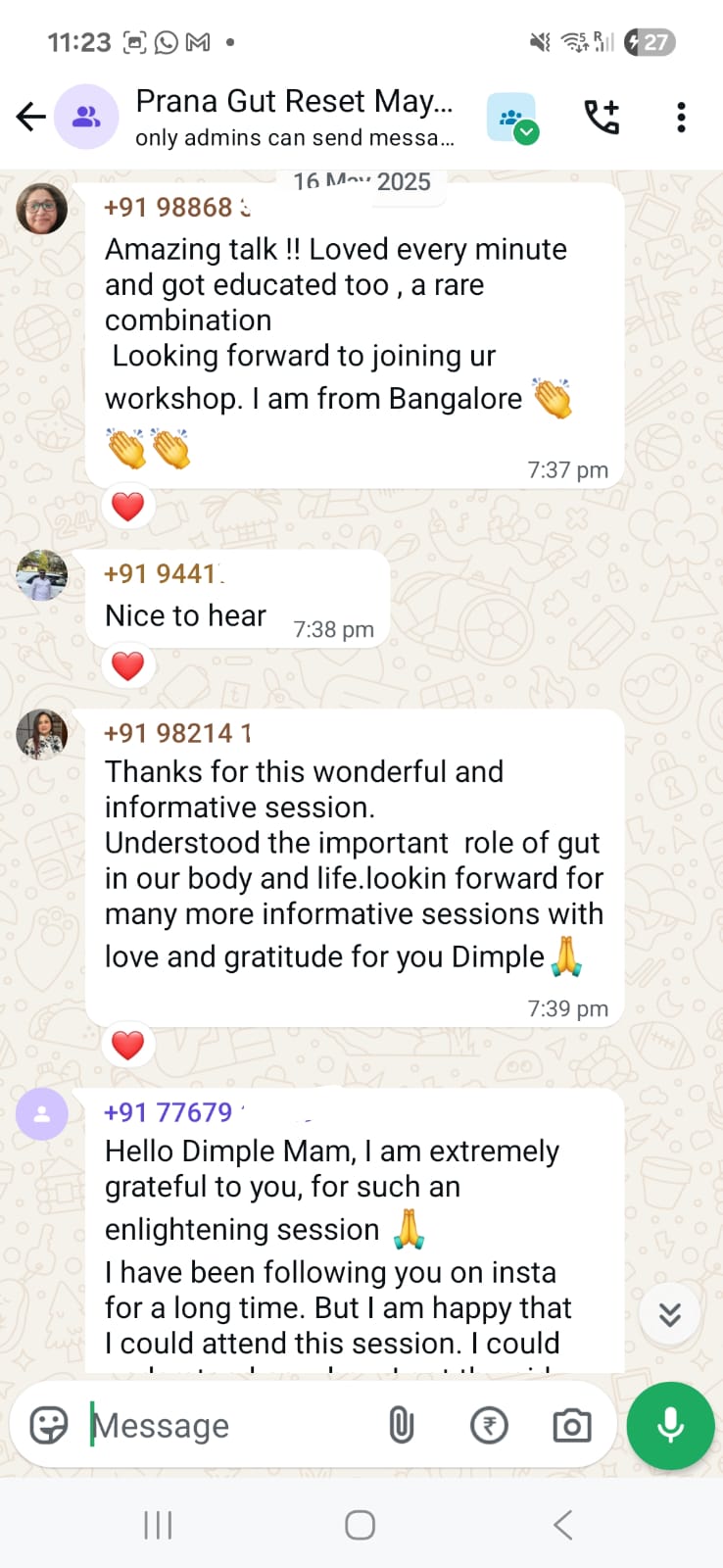This screenshot has height=1568, width=723.
Task: Open the community group icon
Action: click(x=512, y=118)
